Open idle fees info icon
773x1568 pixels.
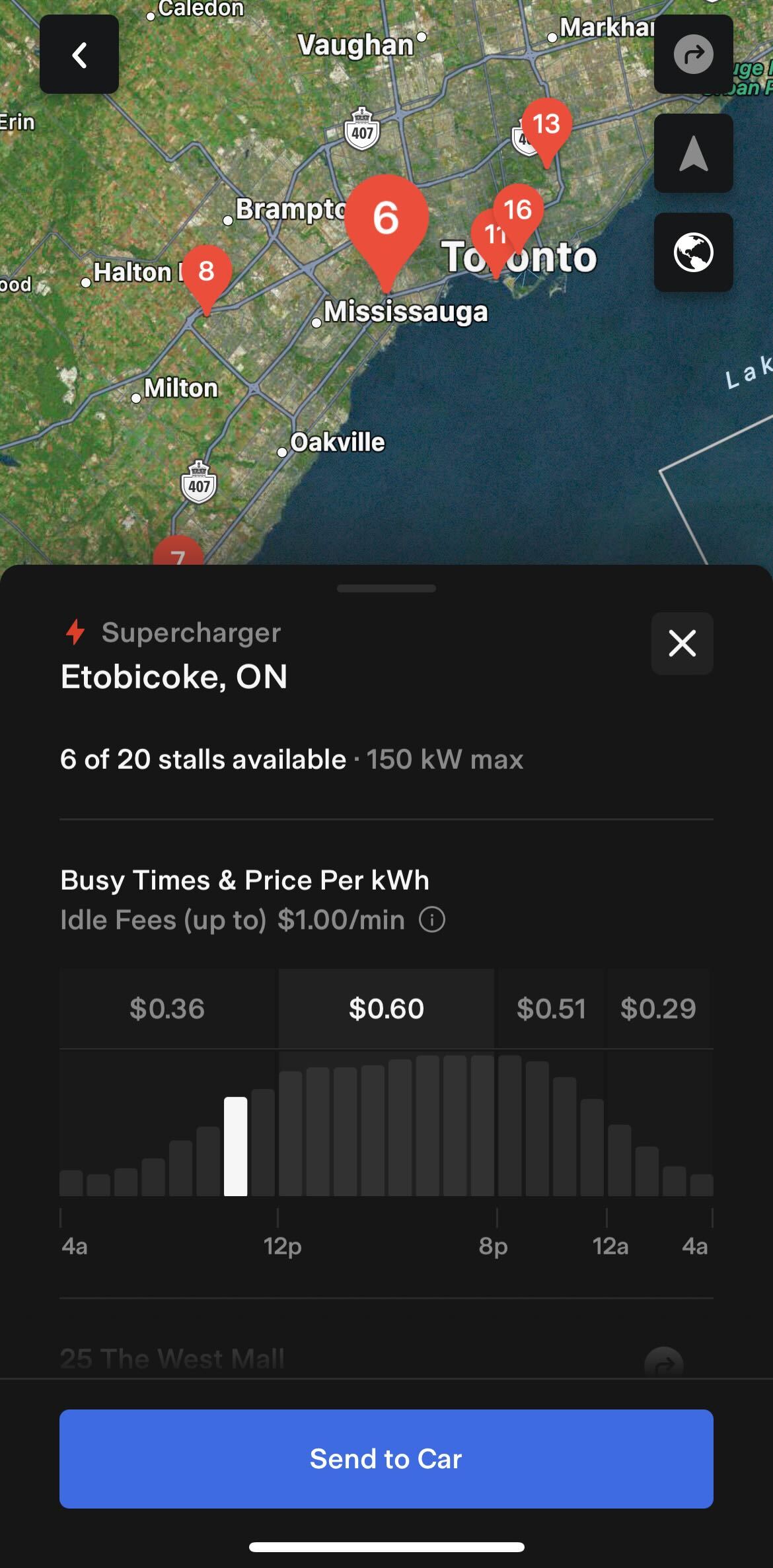432,919
